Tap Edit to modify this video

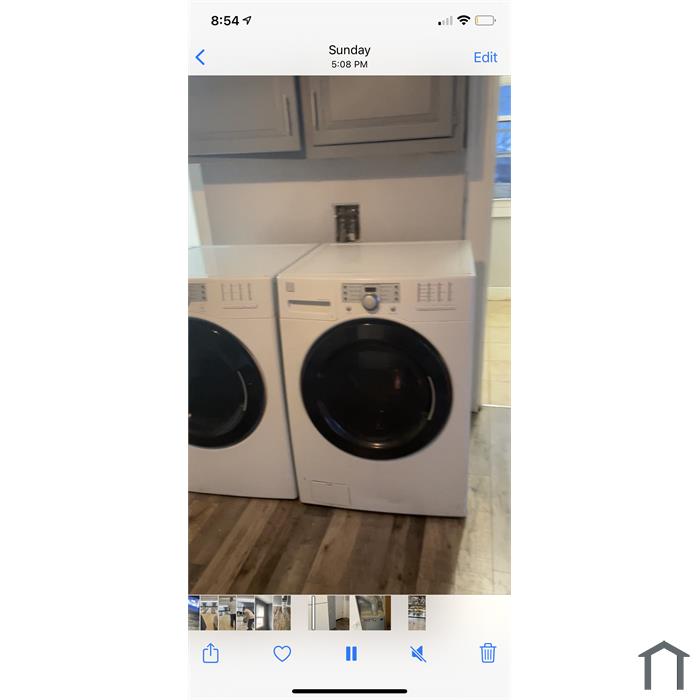[x=485, y=57]
